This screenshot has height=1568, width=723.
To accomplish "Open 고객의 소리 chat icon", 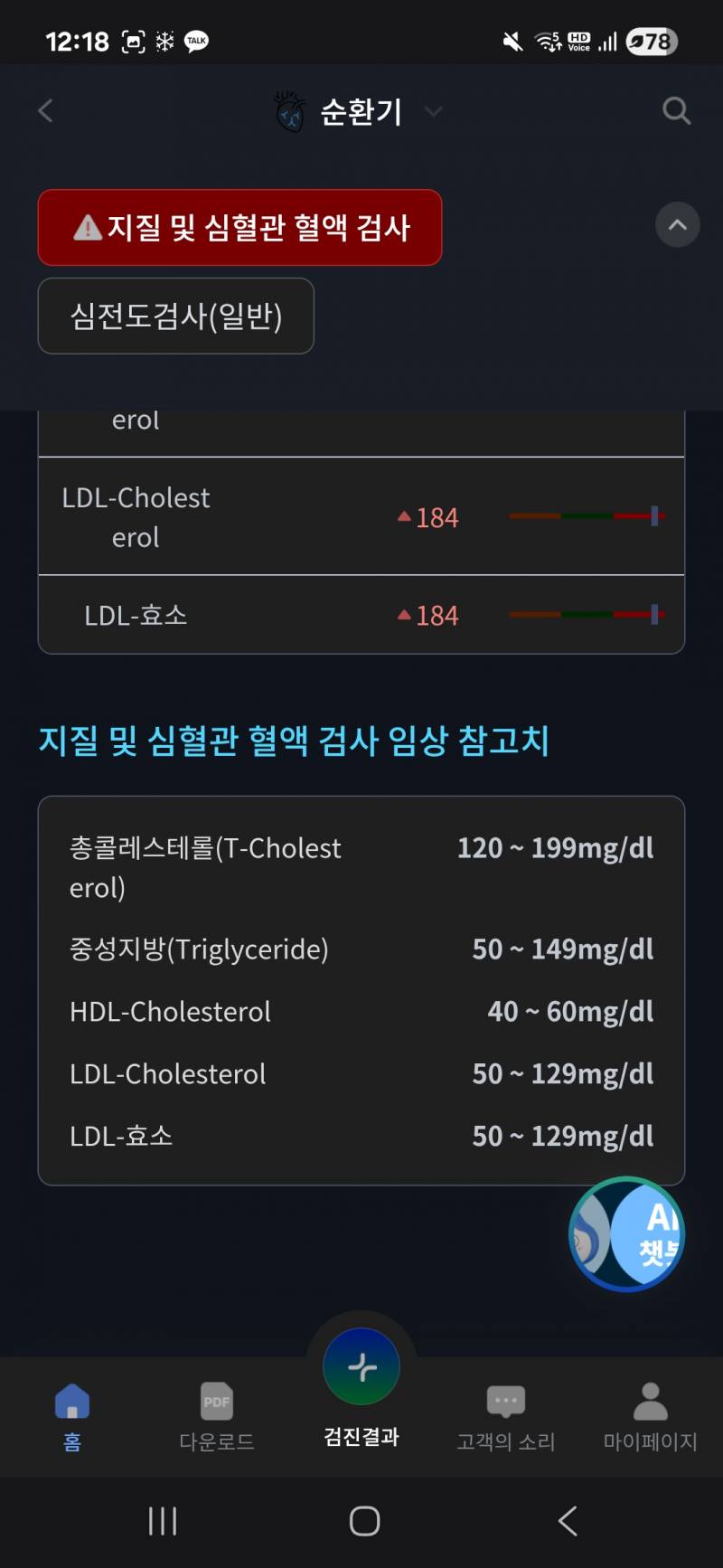I will coord(505,1401).
